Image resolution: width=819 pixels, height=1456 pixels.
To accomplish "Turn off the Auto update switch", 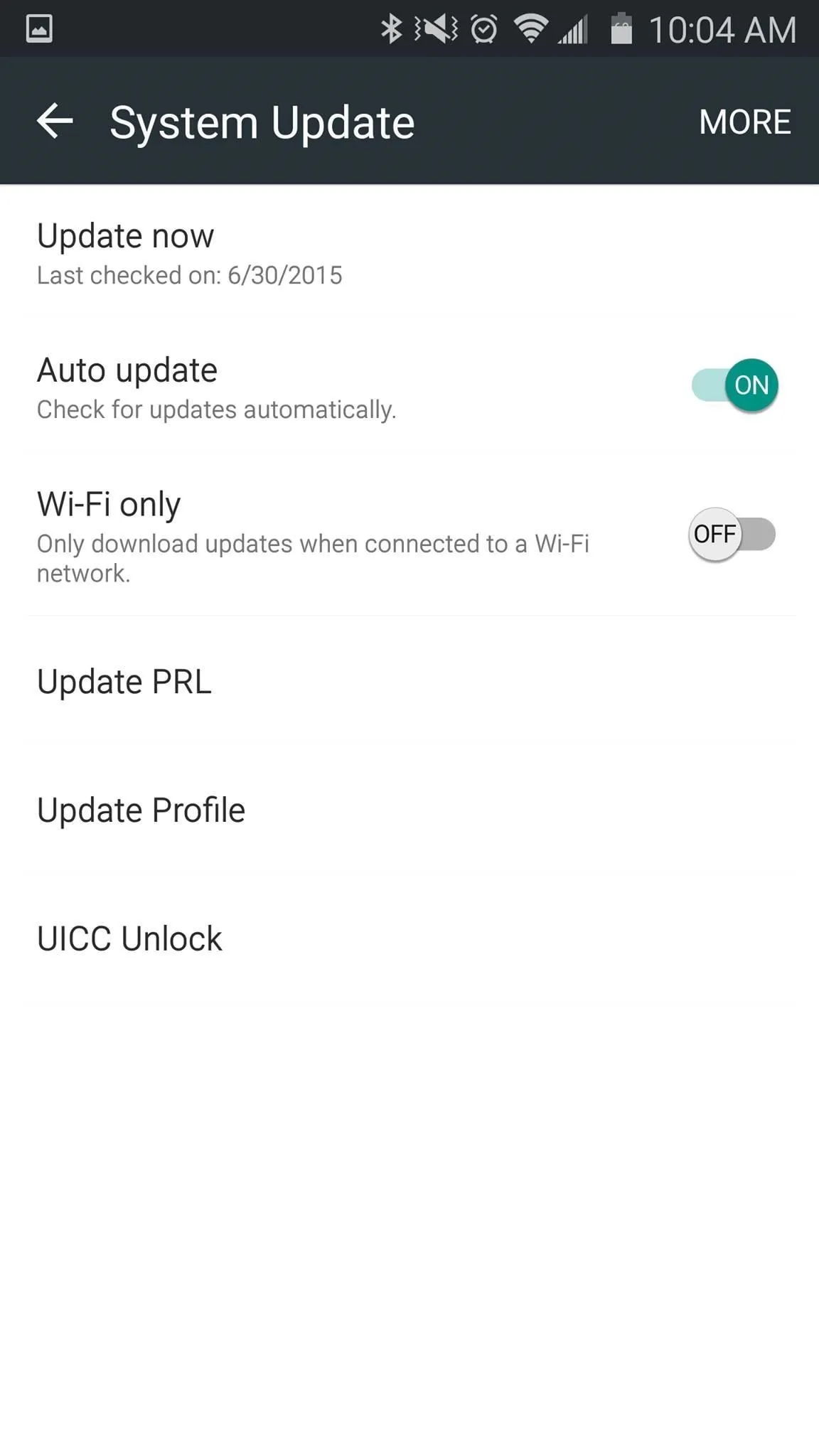I will coord(735,385).
